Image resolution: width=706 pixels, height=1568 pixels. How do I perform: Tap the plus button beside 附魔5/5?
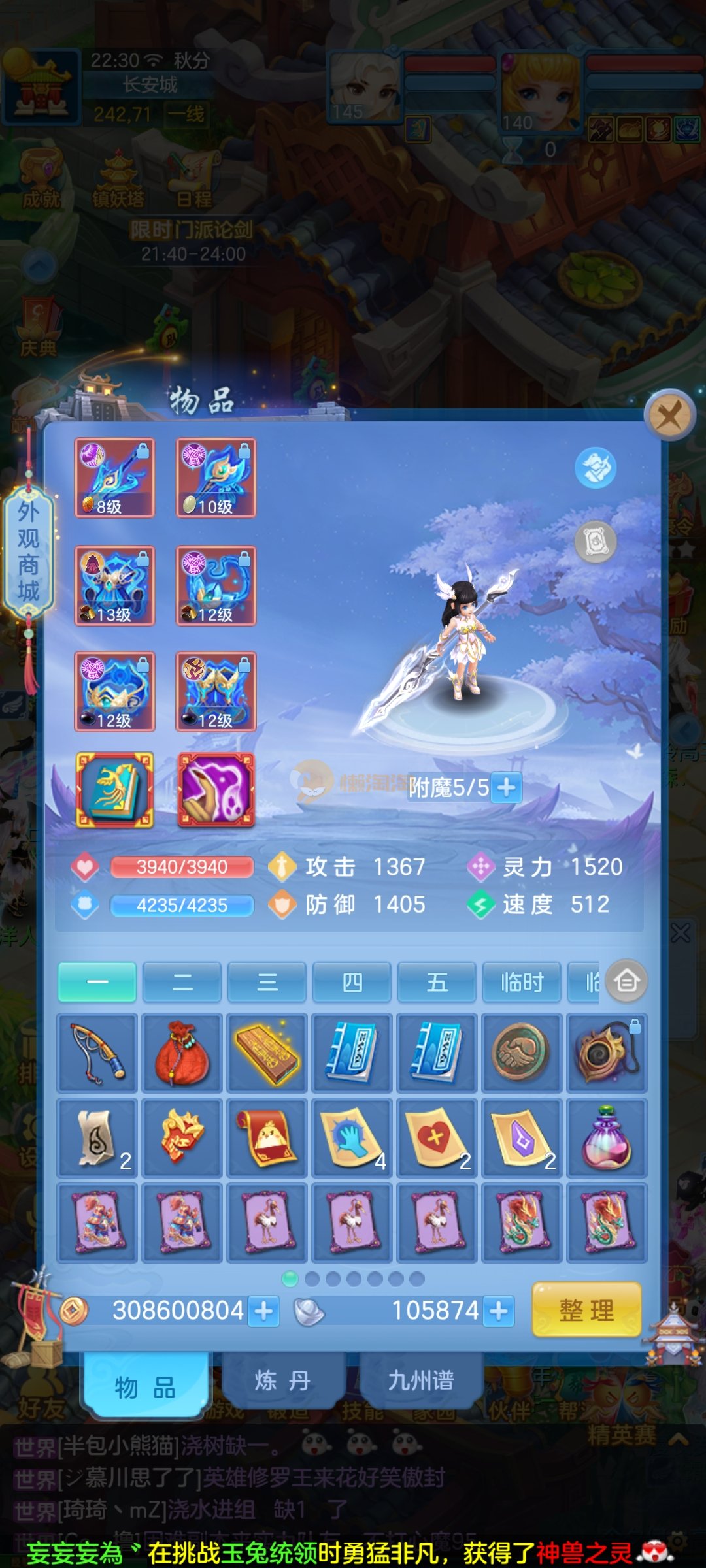point(507,788)
